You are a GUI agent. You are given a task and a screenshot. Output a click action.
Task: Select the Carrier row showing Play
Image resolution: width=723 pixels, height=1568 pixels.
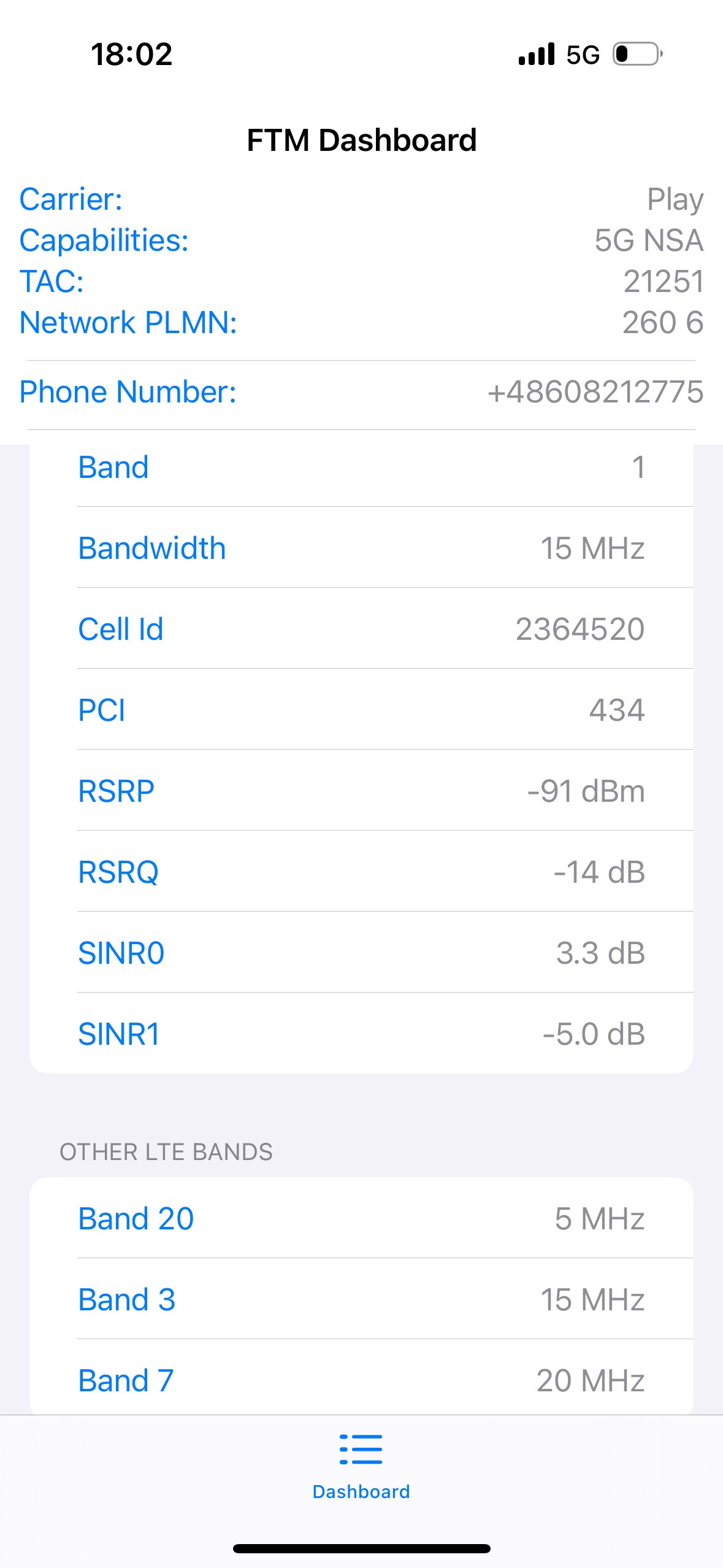361,199
